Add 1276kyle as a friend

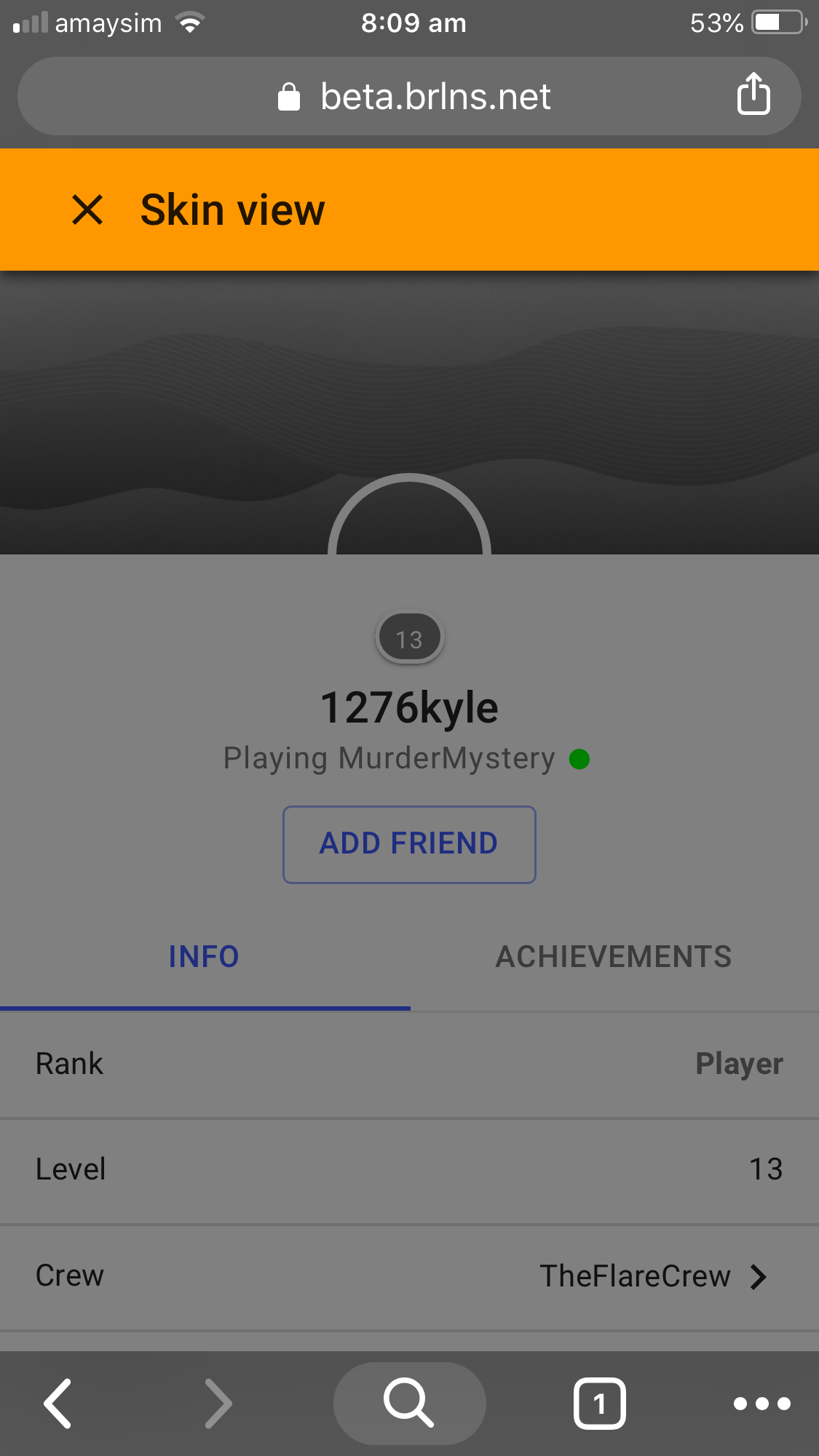tap(409, 844)
